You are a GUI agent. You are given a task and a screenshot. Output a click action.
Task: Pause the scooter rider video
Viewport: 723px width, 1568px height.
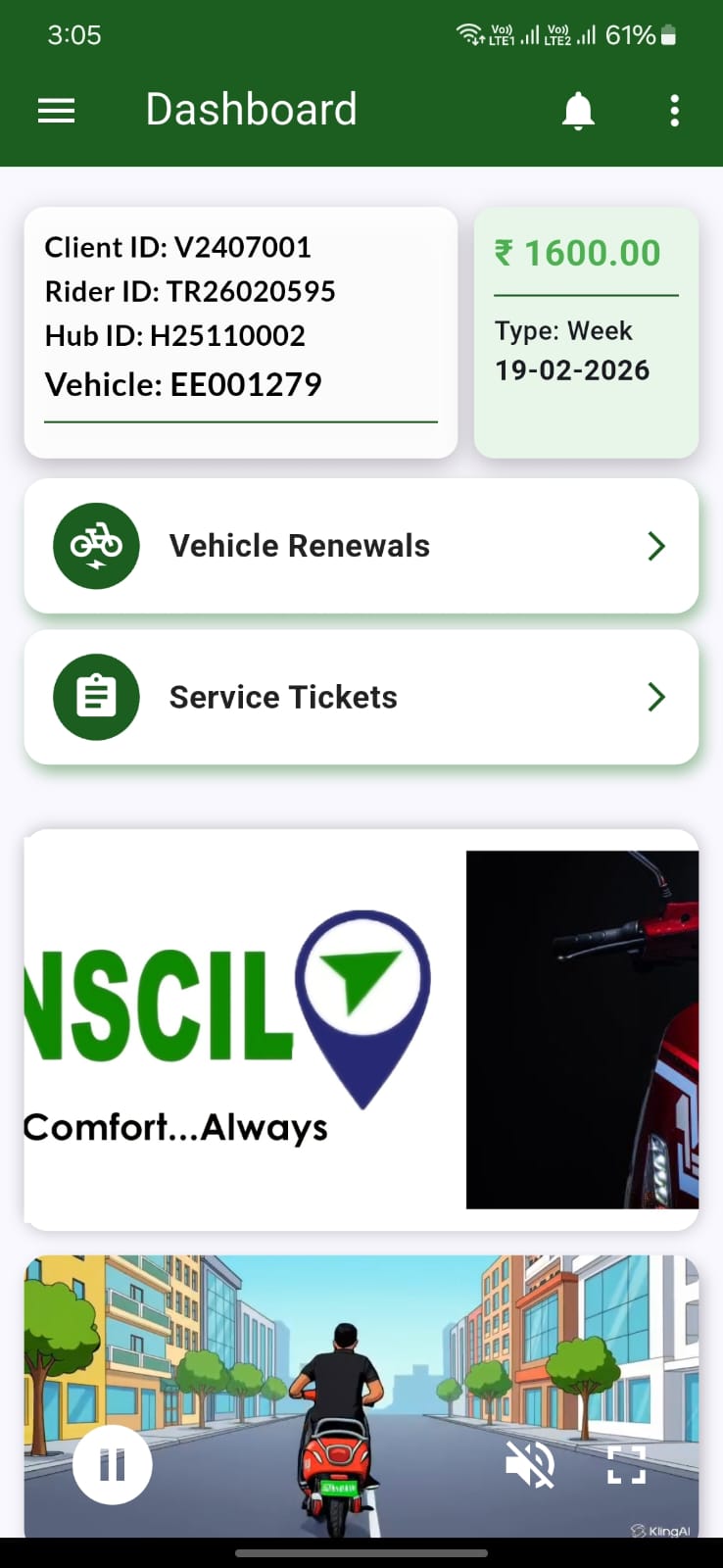pyautogui.click(x=113, y=1465)
